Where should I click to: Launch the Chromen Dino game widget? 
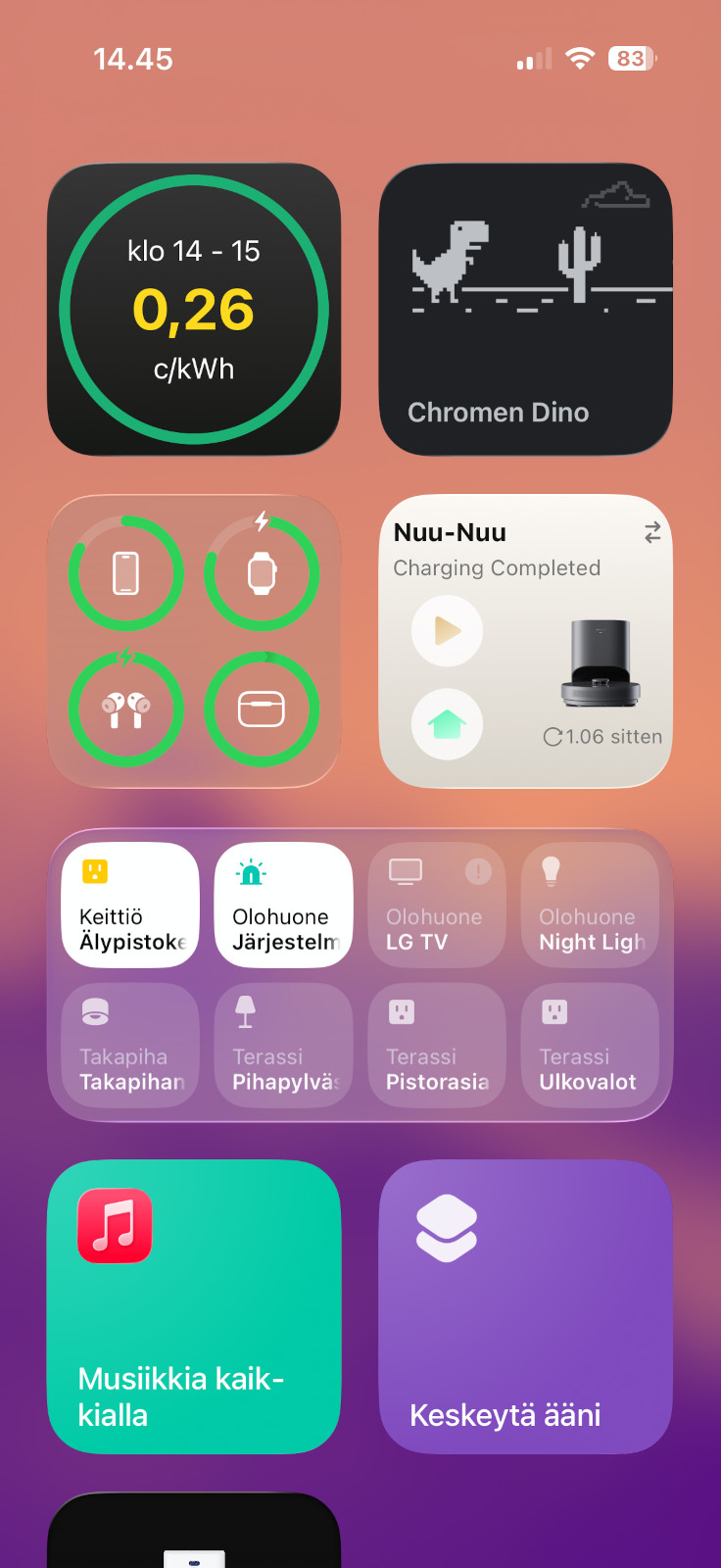[525, 310]
